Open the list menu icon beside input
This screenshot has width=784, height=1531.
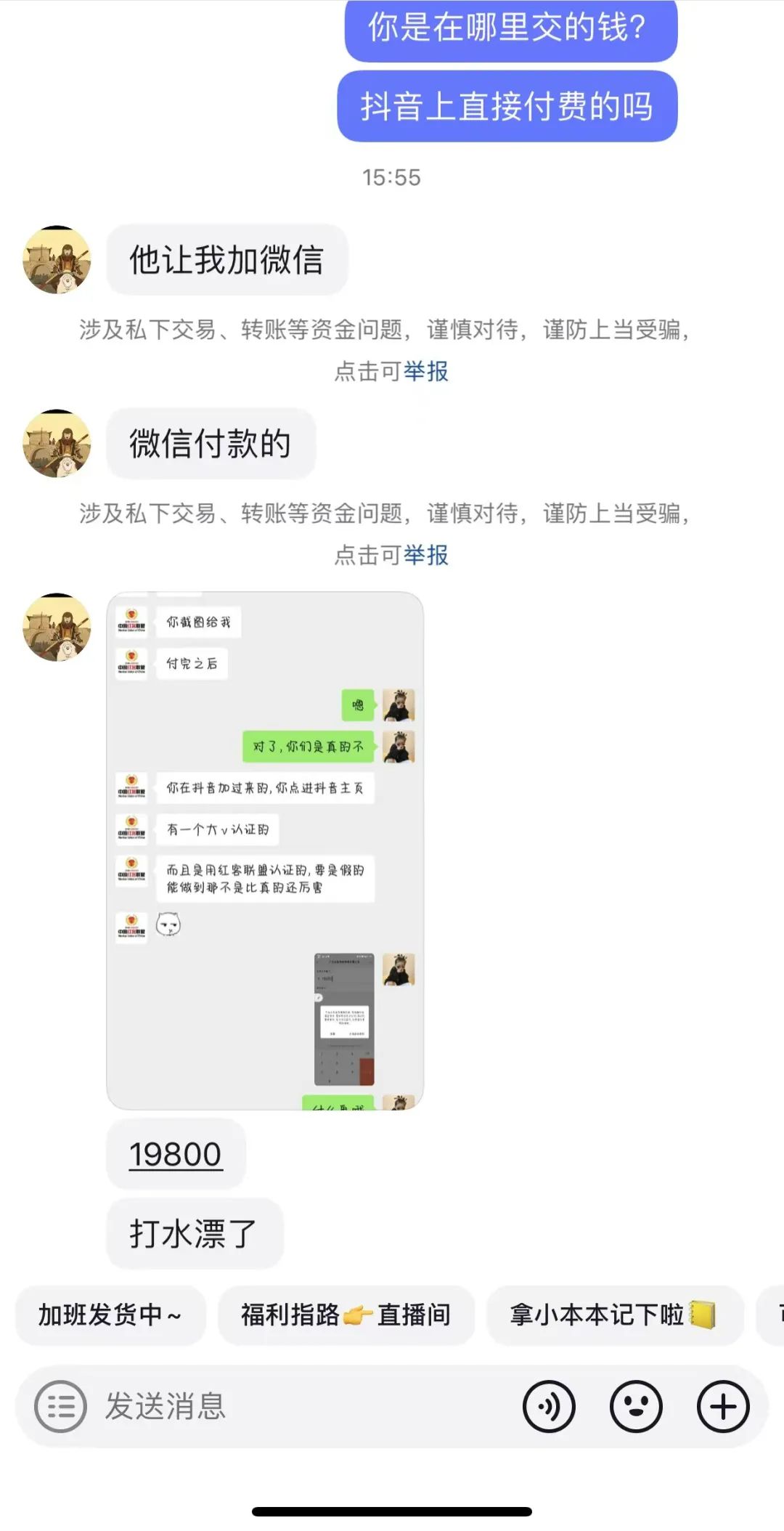tap(60, 1407)
